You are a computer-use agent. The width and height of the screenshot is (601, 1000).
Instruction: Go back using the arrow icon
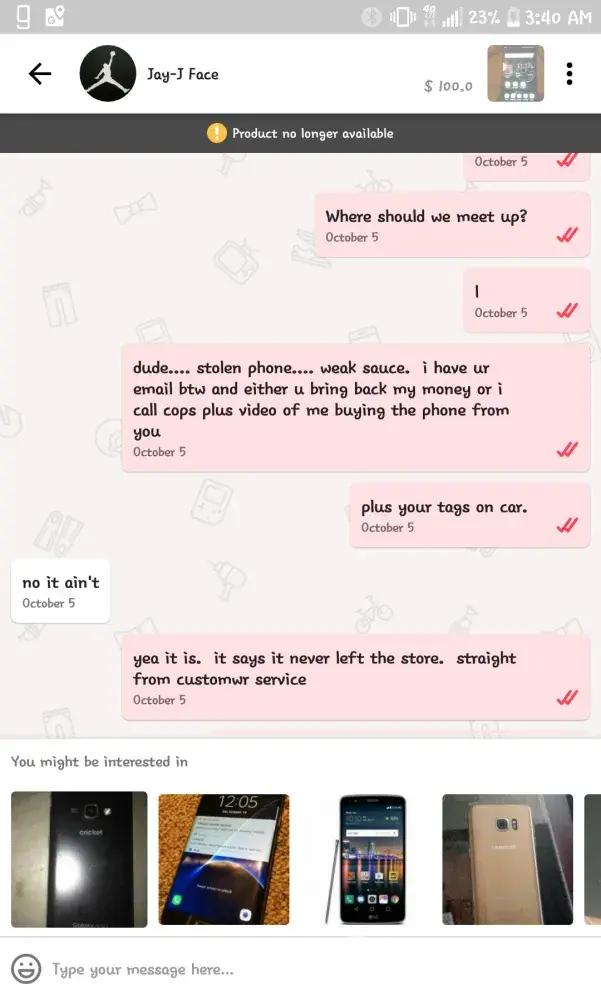point(40,74)
